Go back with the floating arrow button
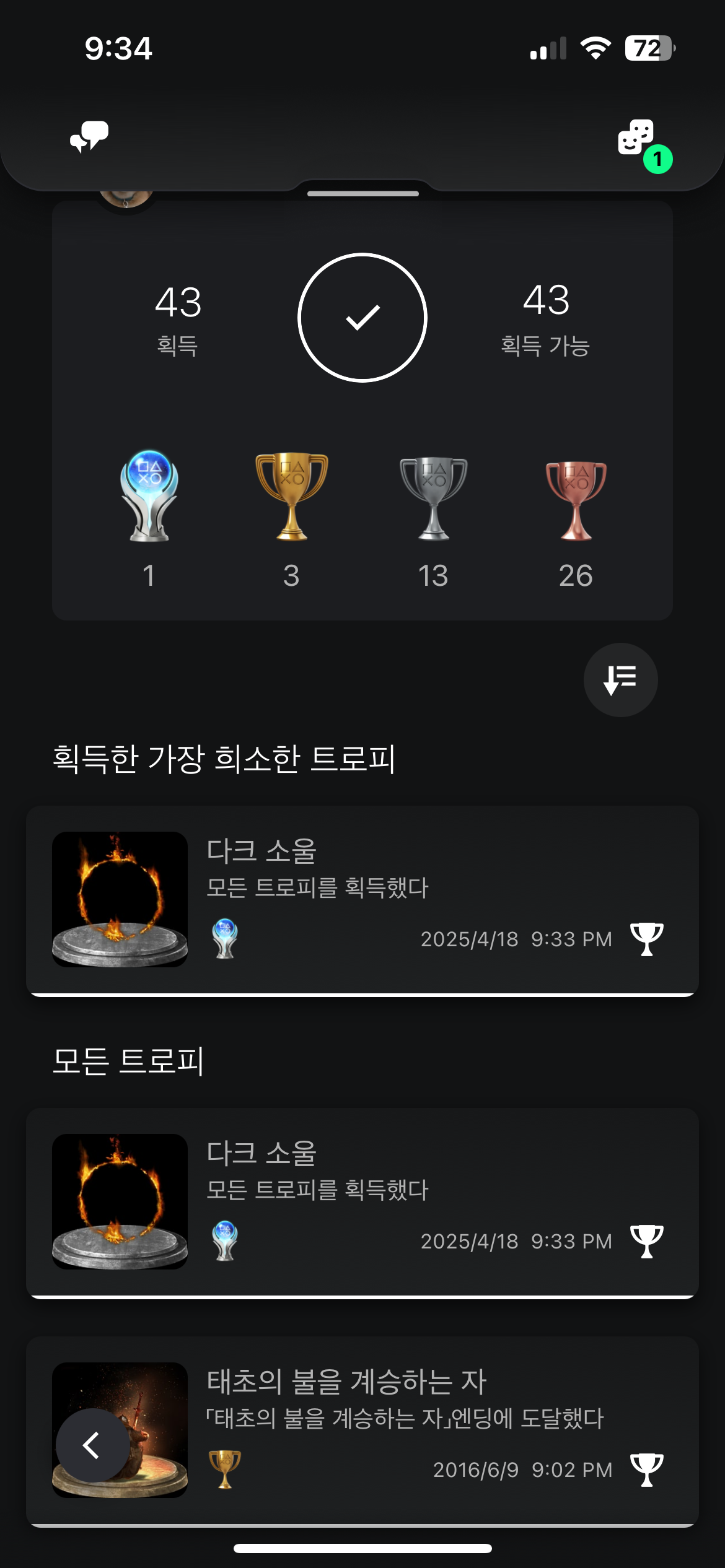The image size is (725, 1568). pyautogui.click(x=92, y=1445)
